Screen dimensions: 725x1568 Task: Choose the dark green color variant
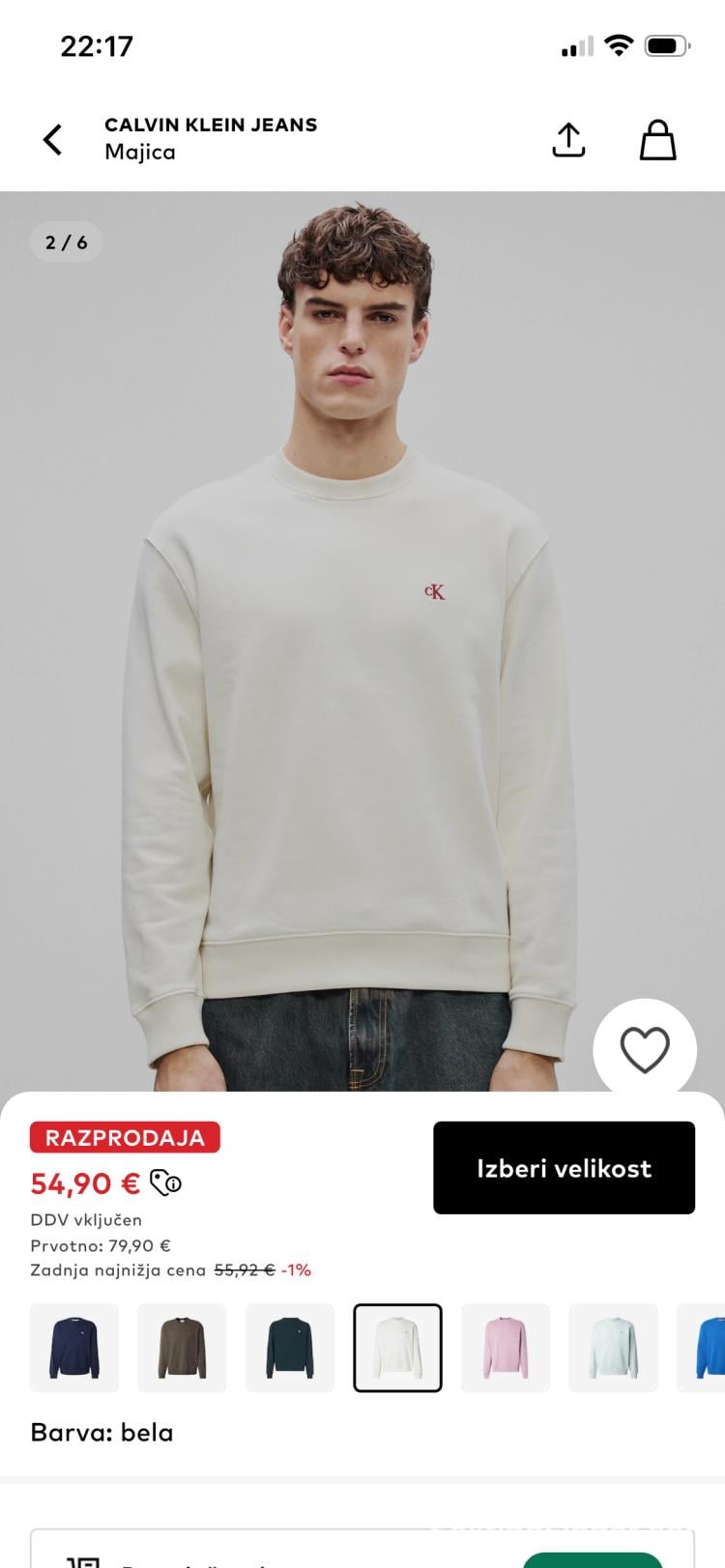click(290, 1348)
